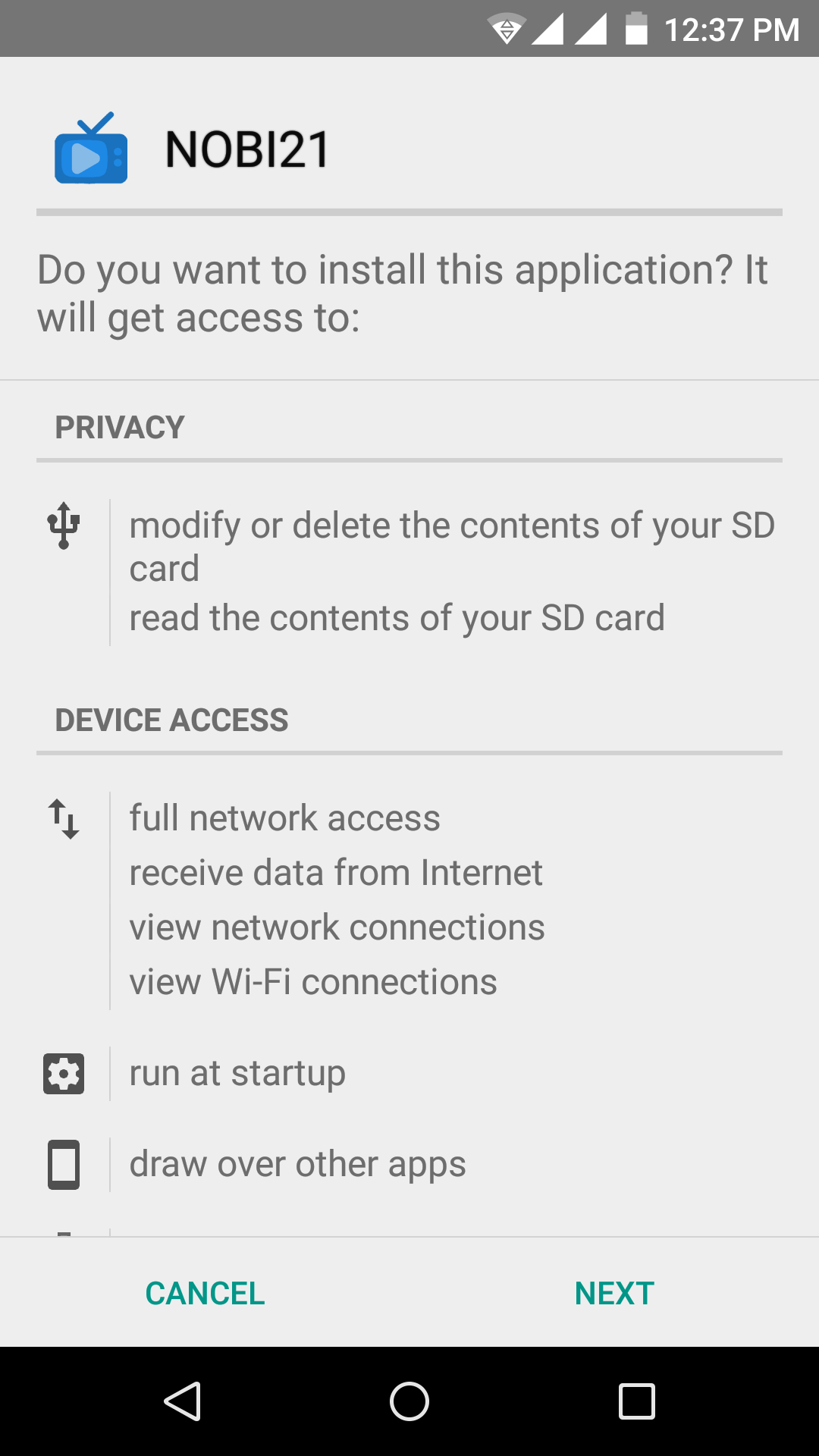Cancel the NOBI21 installation

click(205, 1294)
